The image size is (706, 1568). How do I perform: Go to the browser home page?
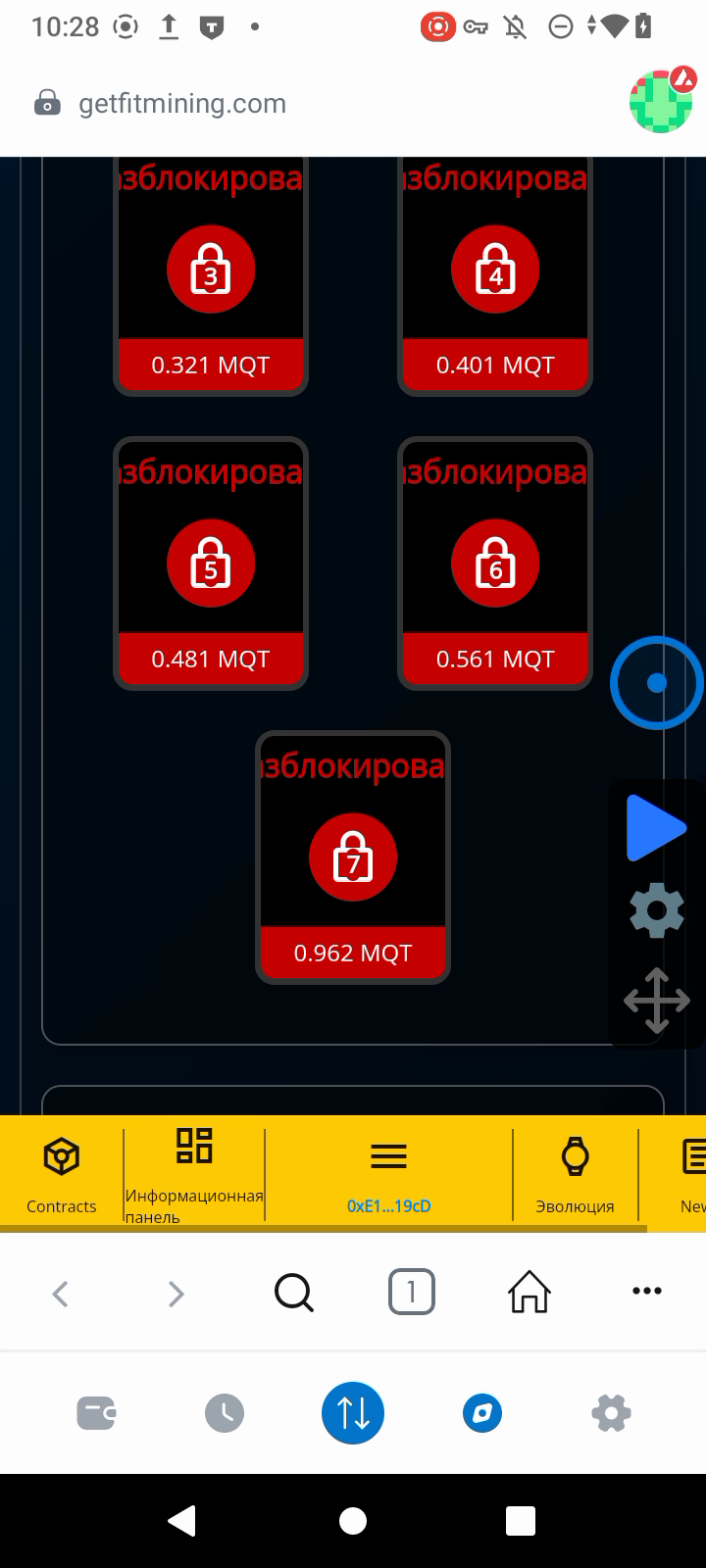pos(529,1293)
